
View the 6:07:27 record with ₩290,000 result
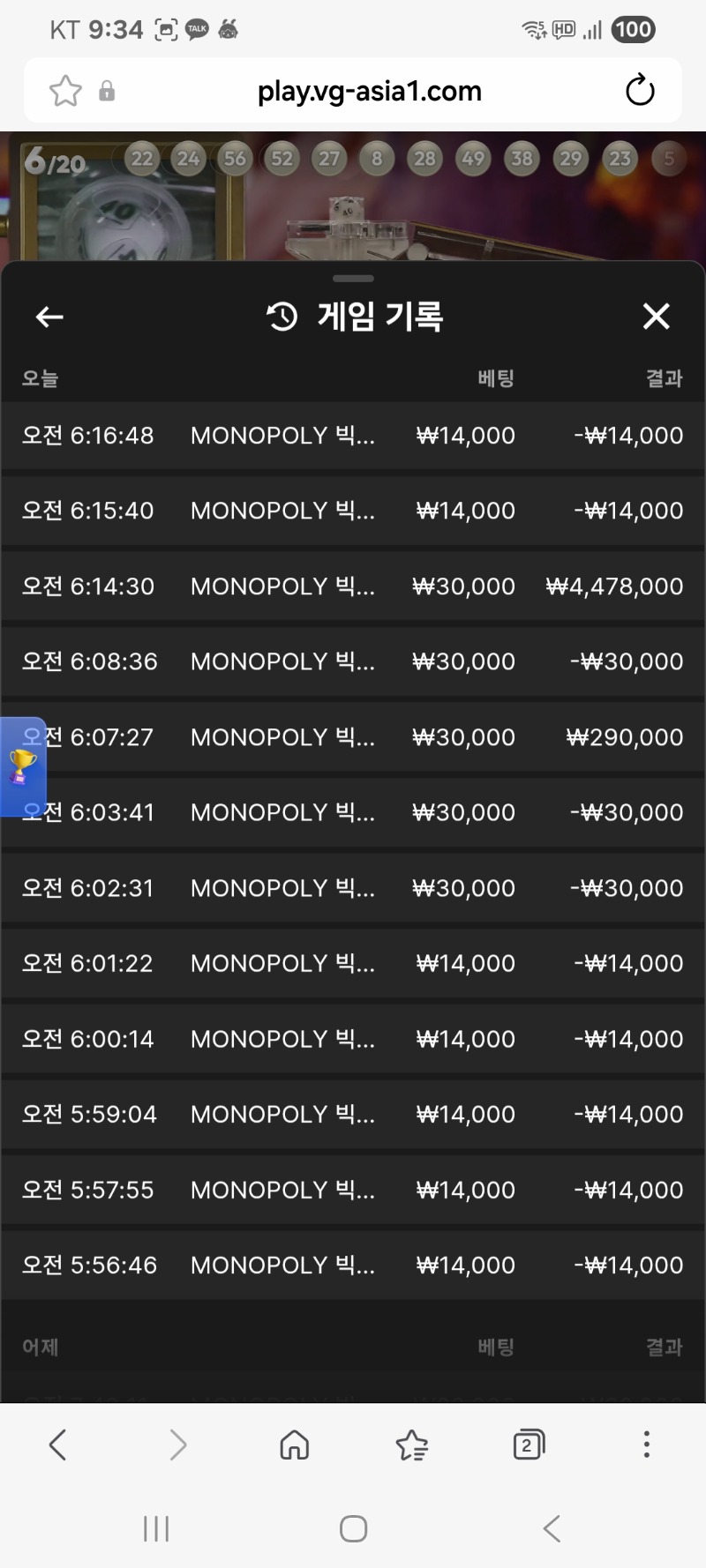click(353, 737)
